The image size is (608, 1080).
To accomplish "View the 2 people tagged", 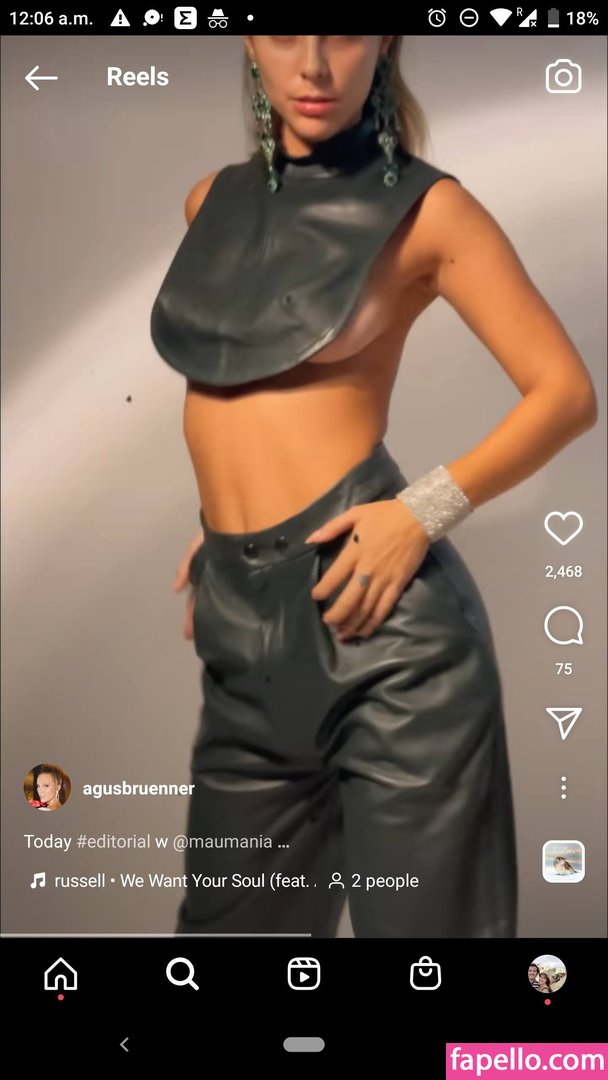I will pos(374,880).
